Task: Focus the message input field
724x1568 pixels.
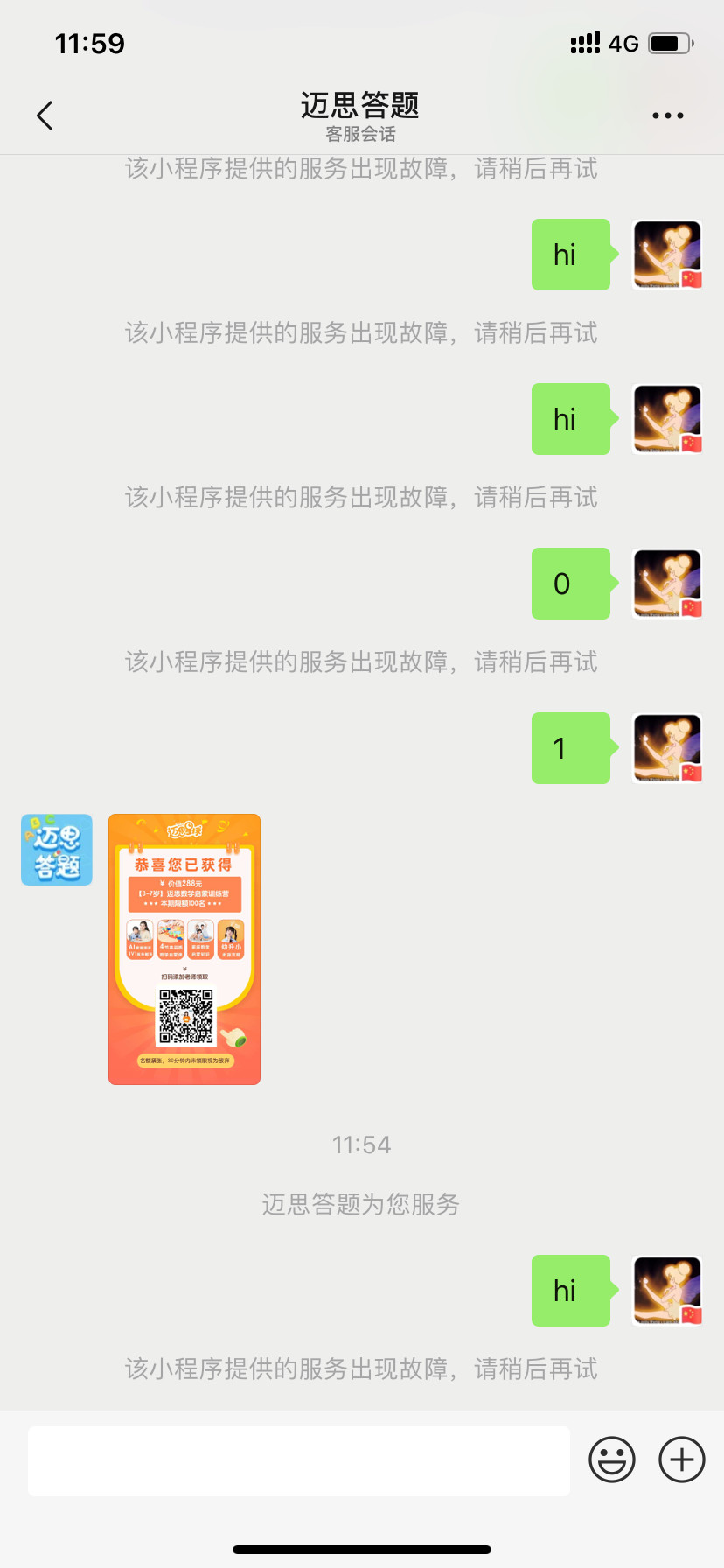Action: tap(299, 1460)
